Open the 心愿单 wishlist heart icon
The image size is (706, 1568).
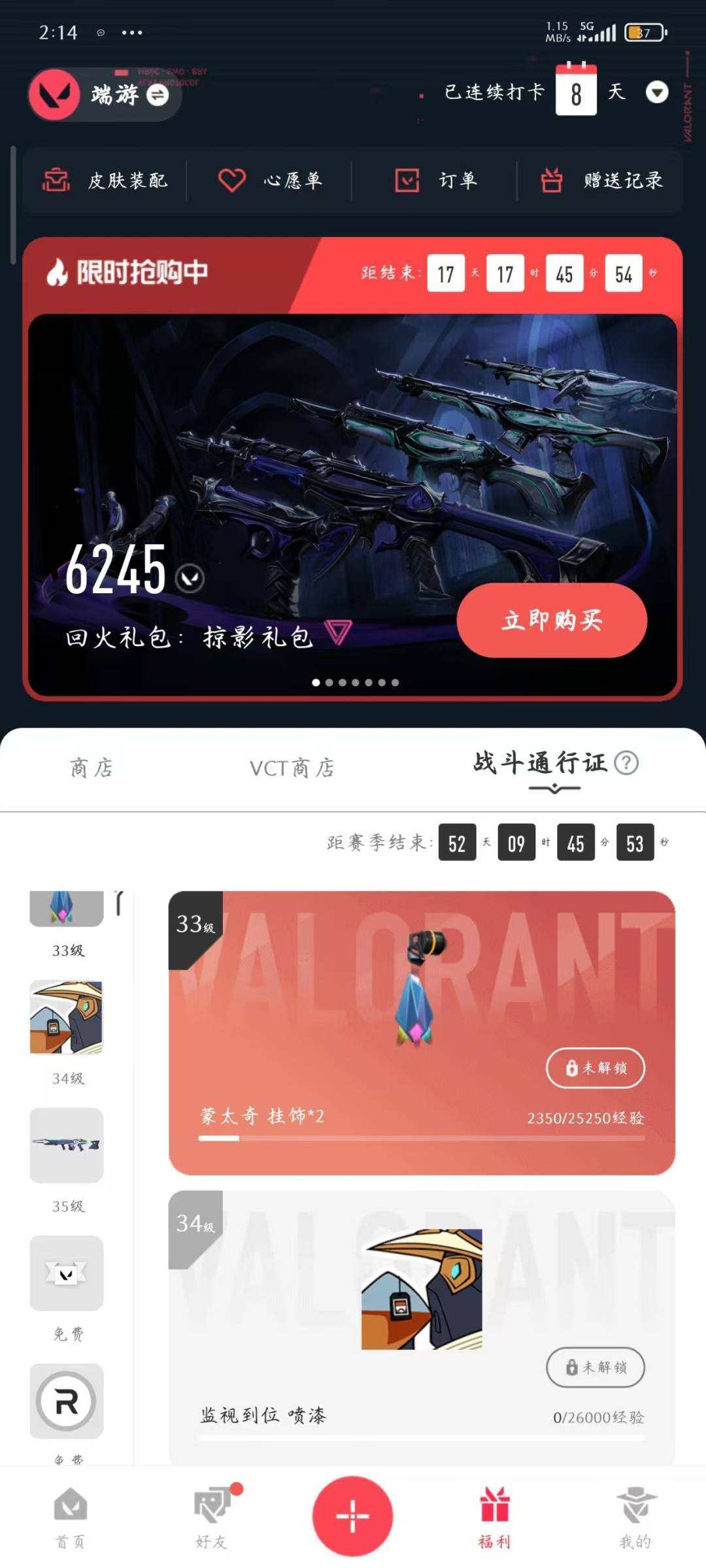pos(232,181)
